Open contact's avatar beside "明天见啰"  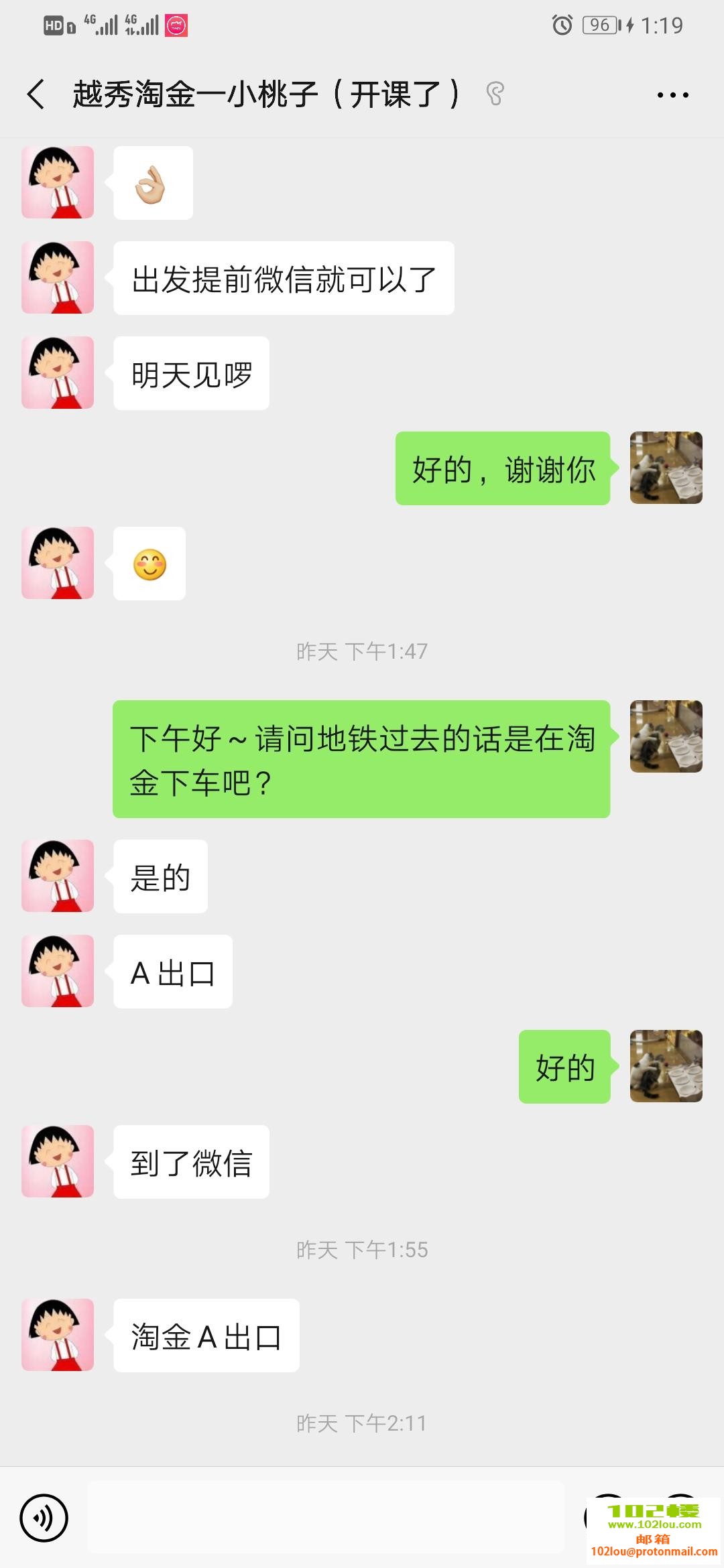point(58,373)
